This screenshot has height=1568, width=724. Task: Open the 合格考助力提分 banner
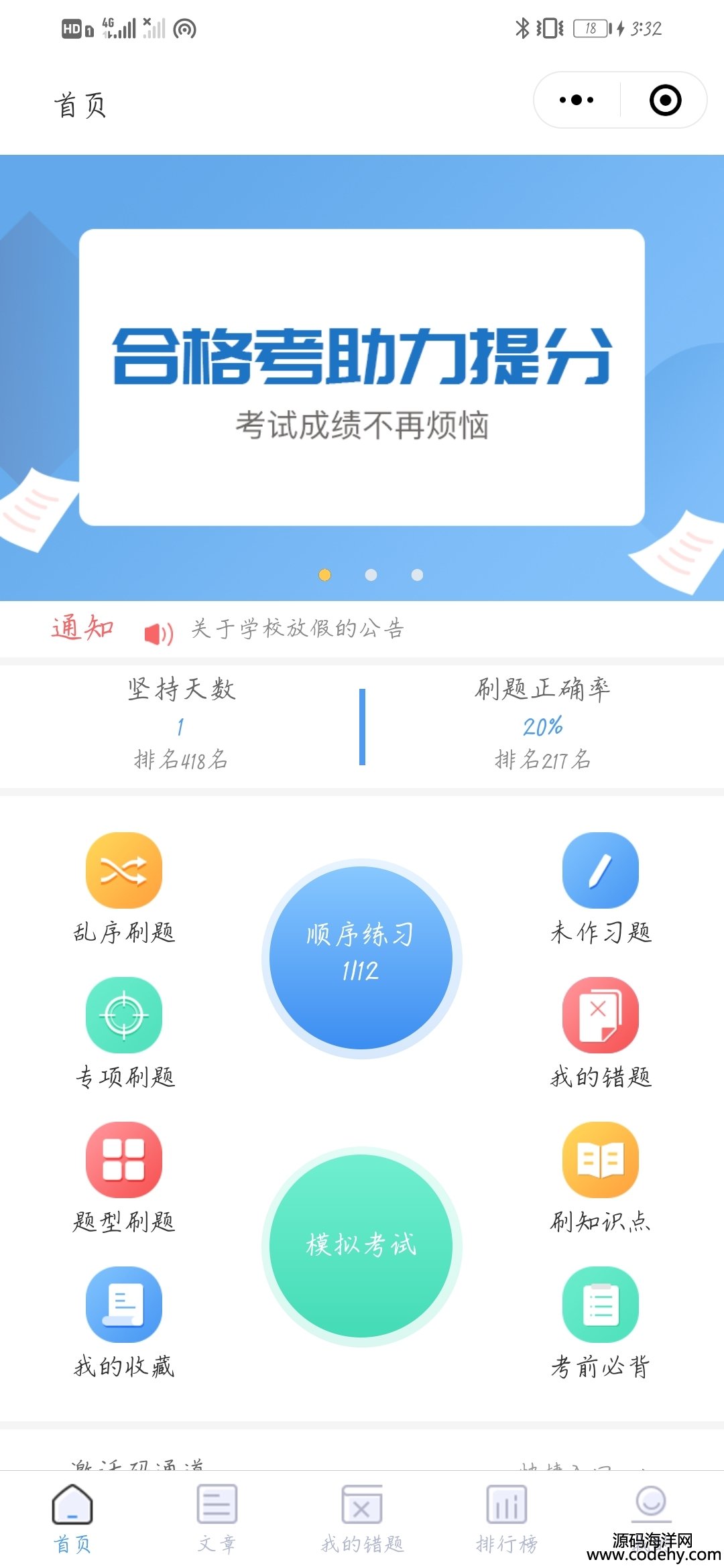pyautogui.click(x=362, y=377)
